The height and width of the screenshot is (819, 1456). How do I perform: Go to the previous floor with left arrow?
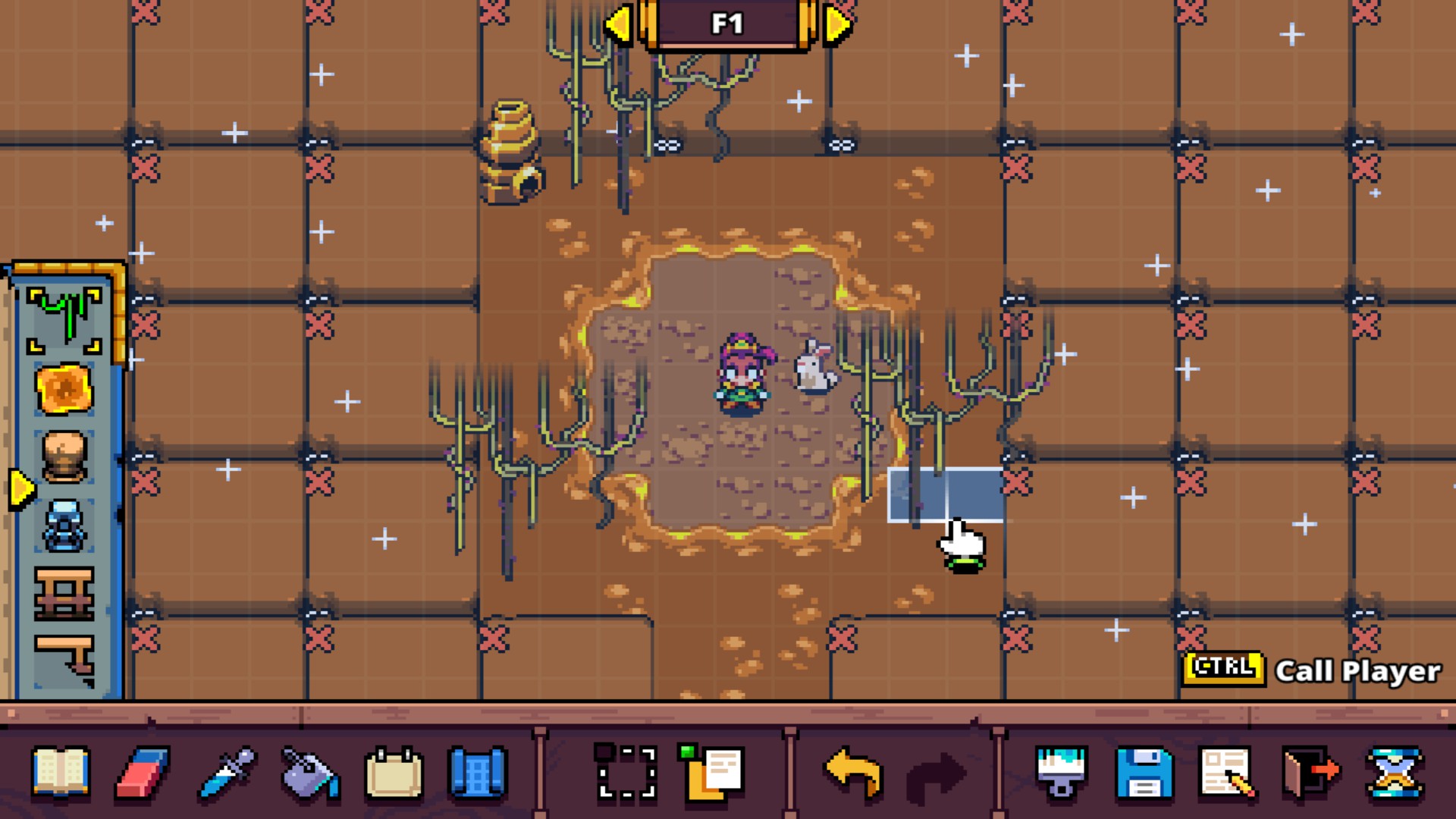point(618,24)
